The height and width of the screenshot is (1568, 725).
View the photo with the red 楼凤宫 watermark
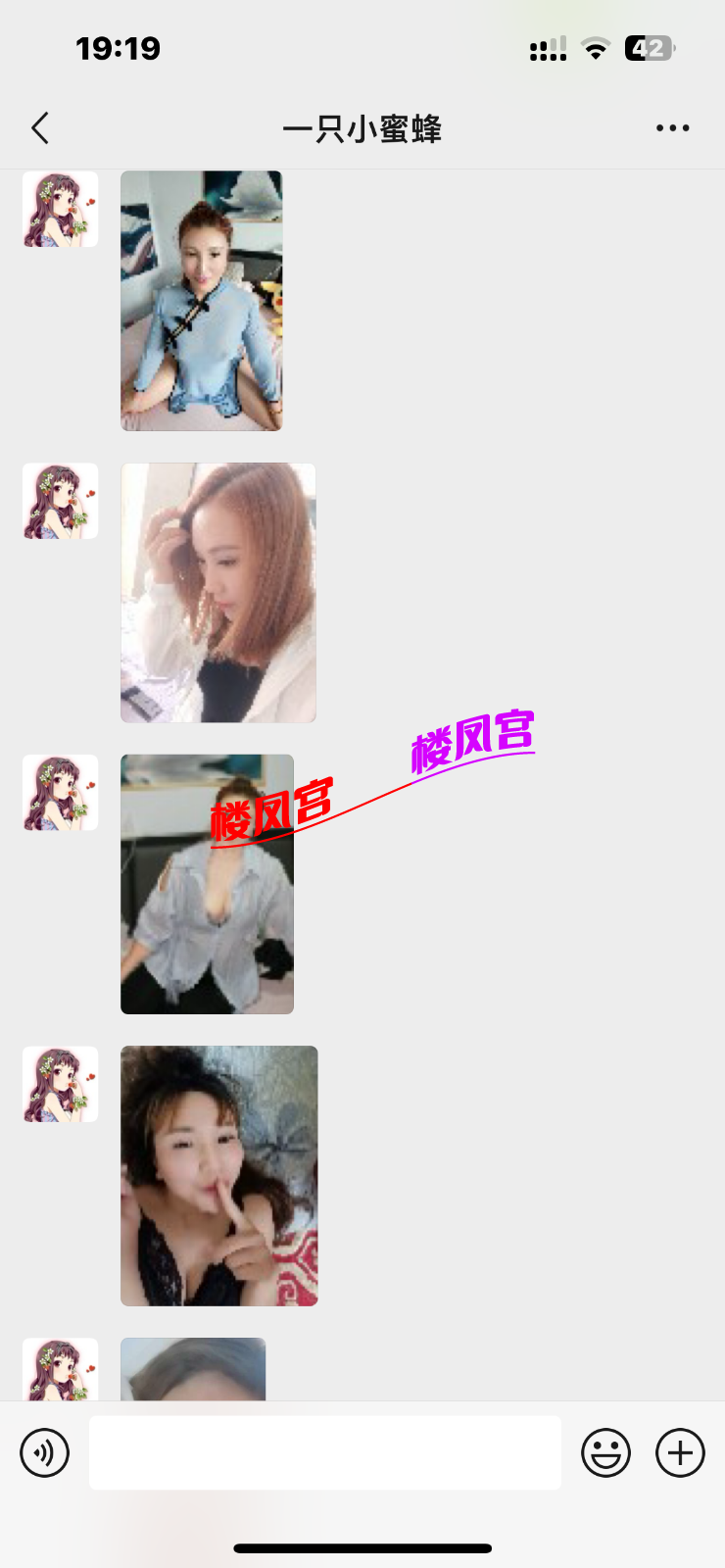(206, 882)
